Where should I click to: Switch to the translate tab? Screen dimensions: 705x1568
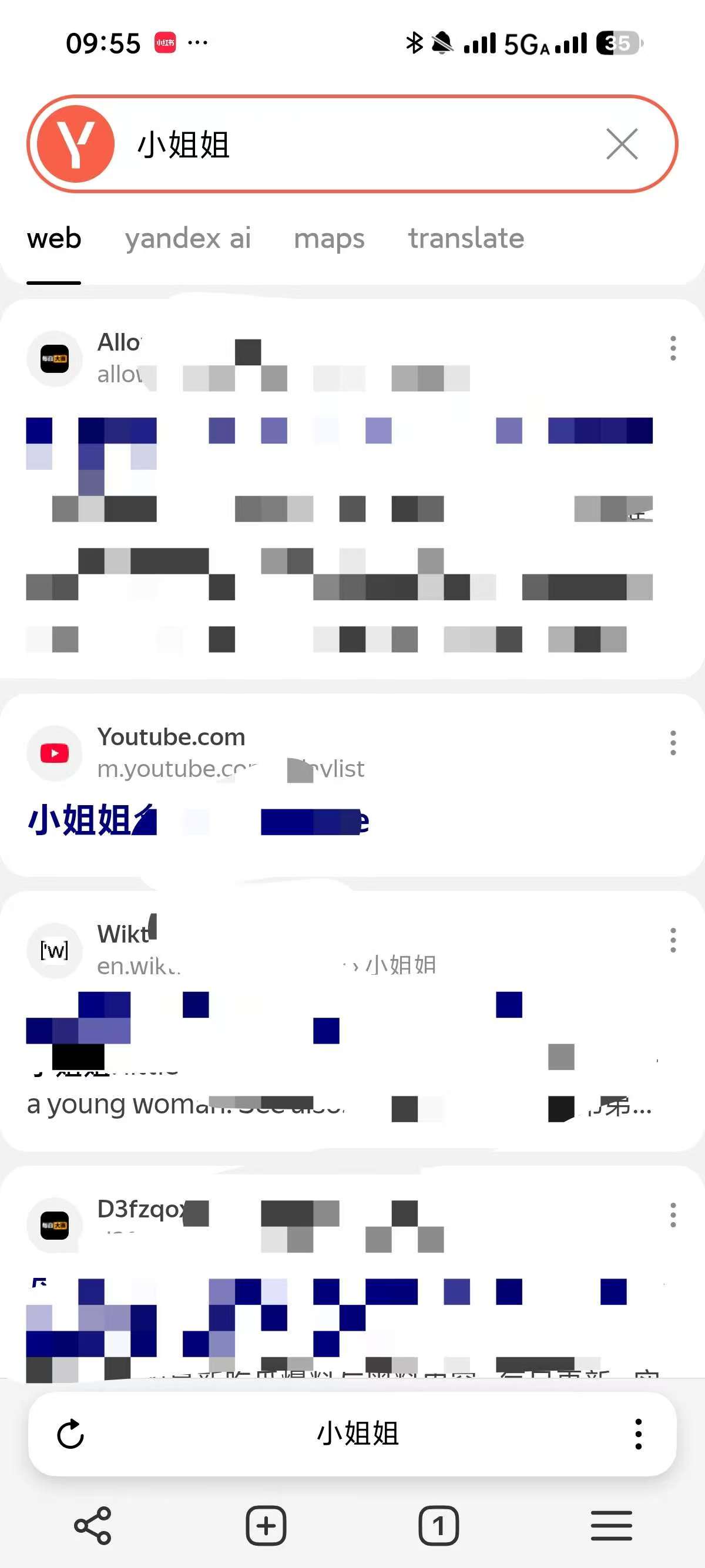coord(466,238)
